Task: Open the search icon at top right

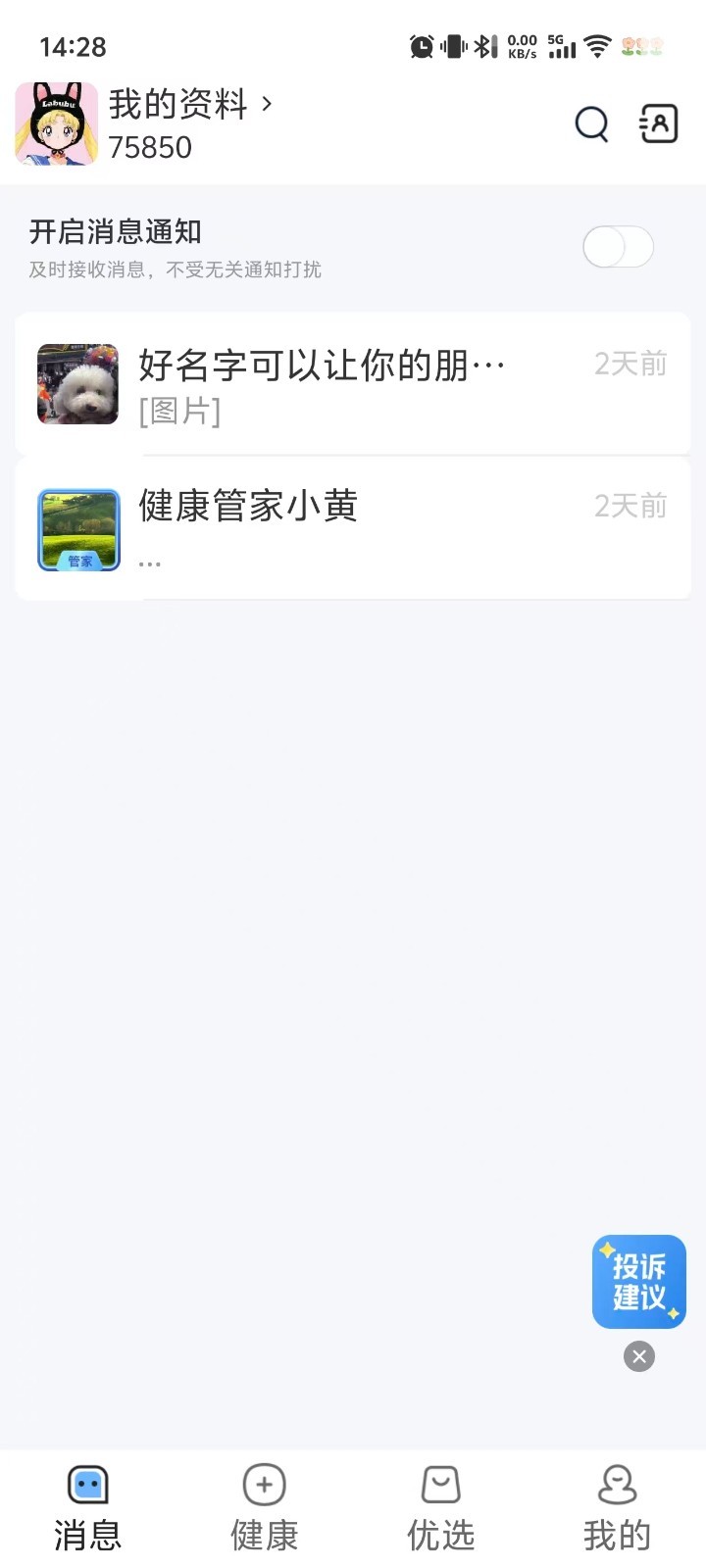Action: pyautogui.click(x=591, y=124)
